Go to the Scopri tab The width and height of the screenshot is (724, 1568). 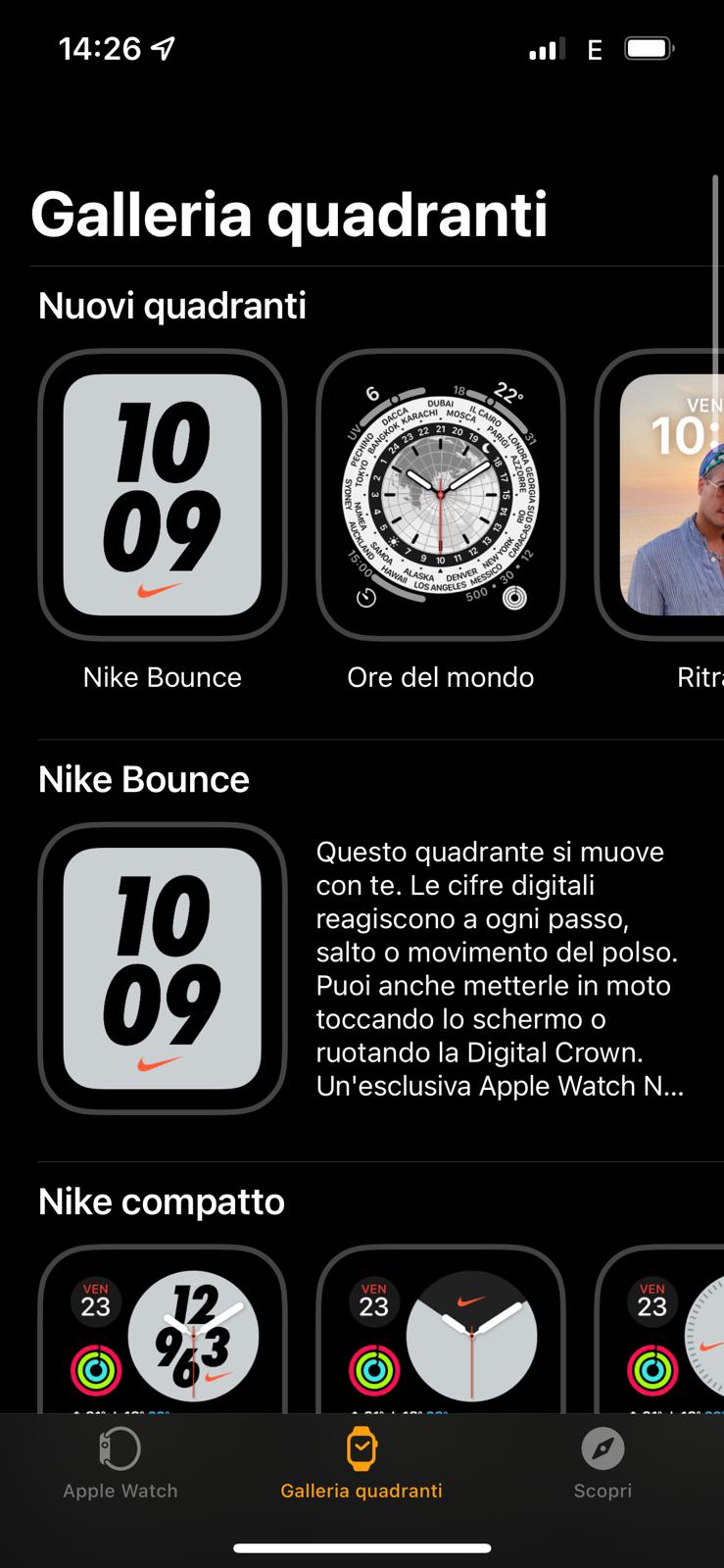(603, 1464)
